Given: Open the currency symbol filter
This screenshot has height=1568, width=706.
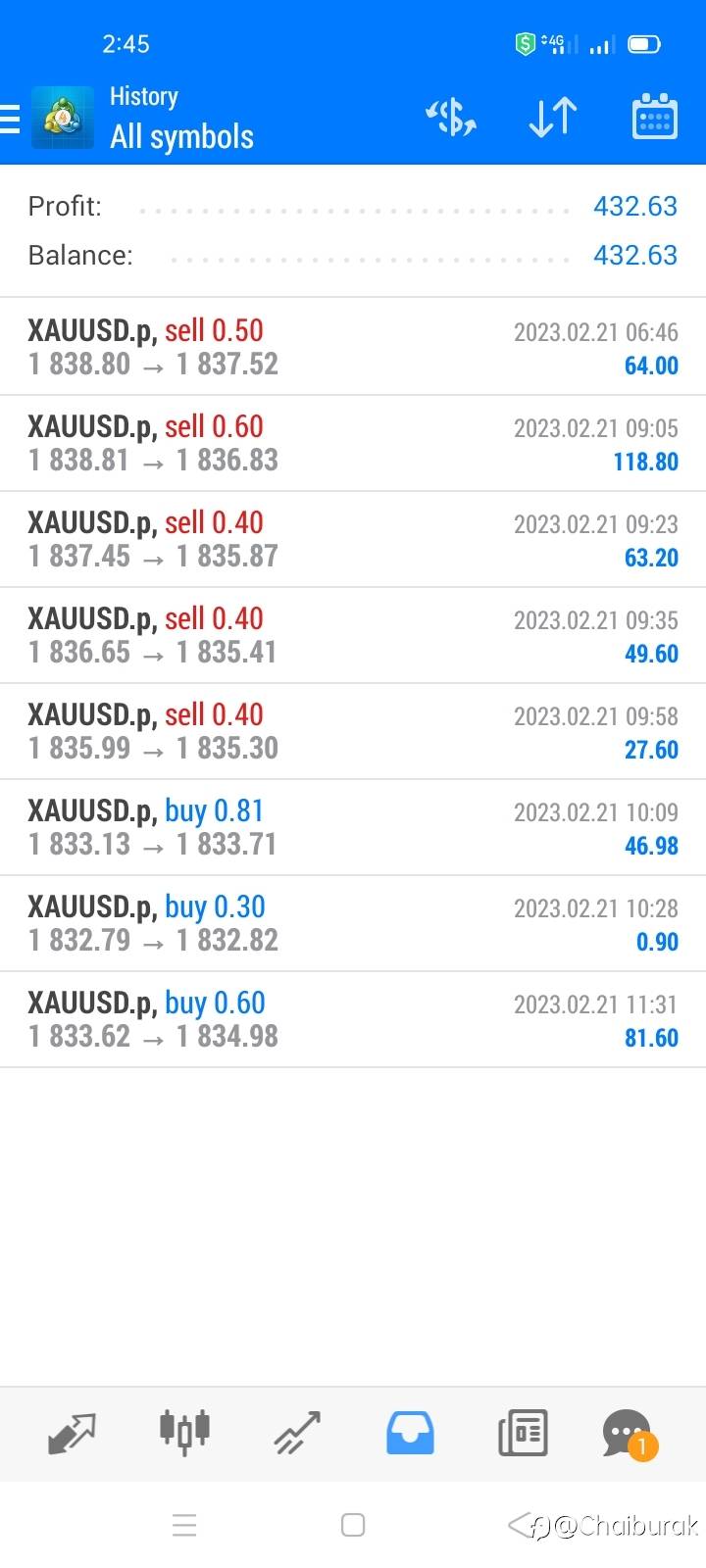Looking at the screenshot, I should pos(451,118).
